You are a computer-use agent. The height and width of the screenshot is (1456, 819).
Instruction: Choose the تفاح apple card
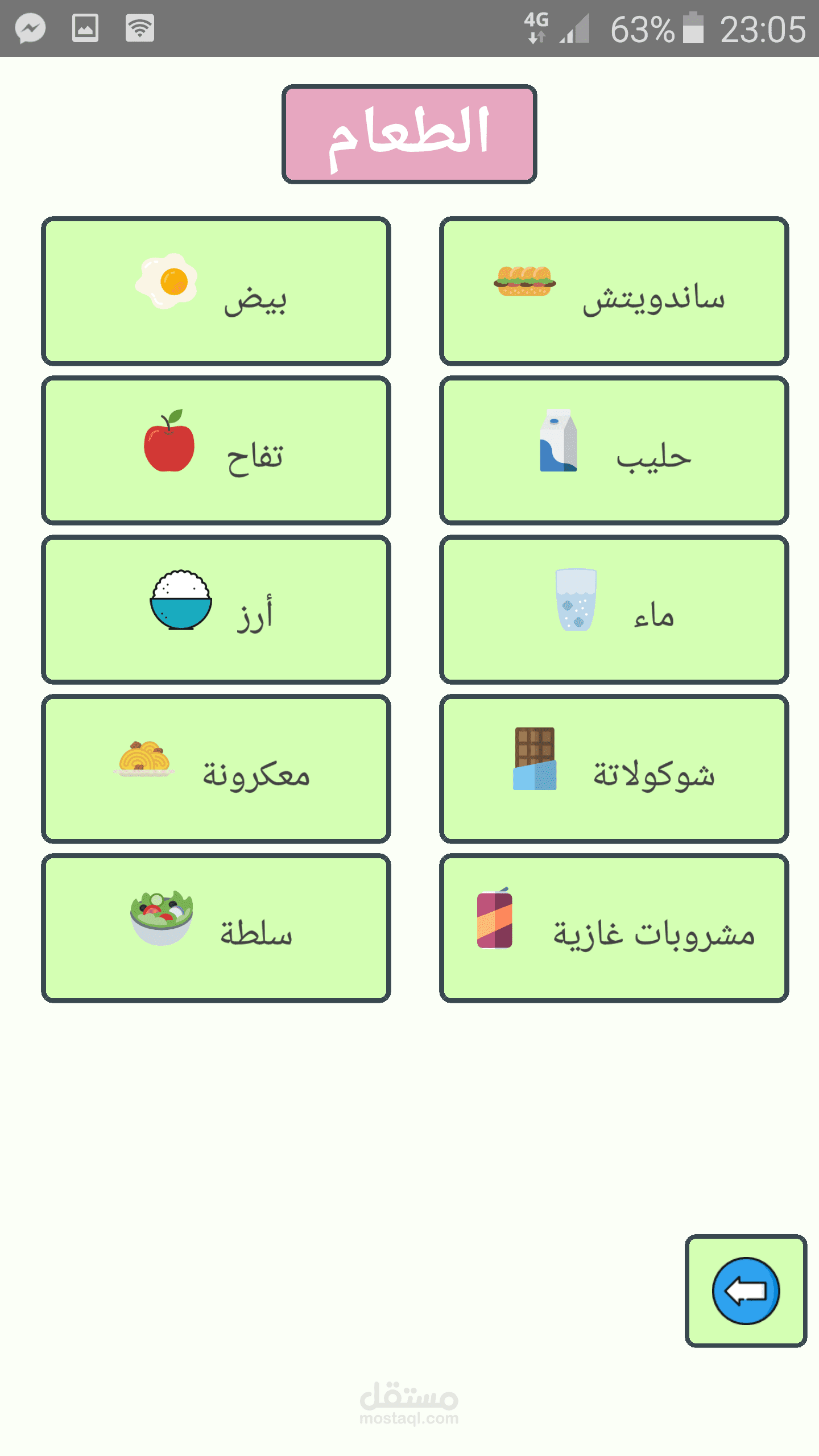pos(216,450)
